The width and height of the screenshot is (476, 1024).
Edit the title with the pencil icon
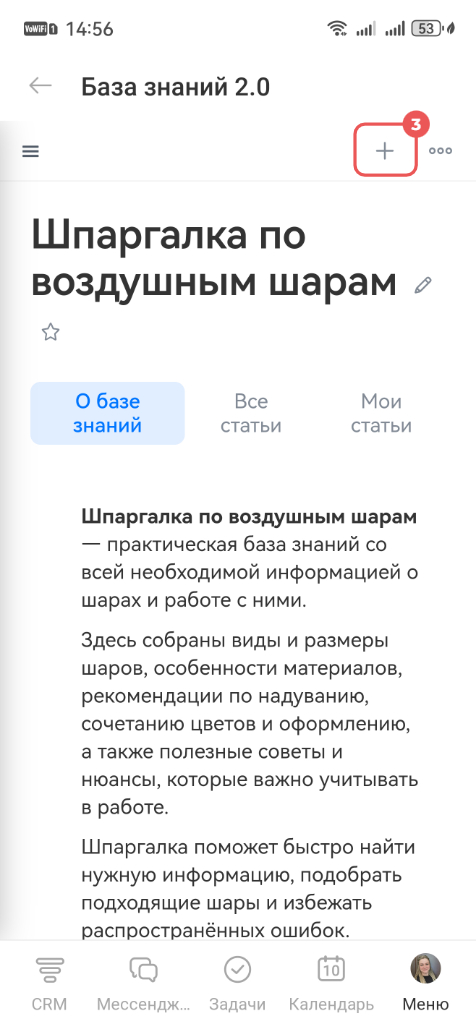423,285
